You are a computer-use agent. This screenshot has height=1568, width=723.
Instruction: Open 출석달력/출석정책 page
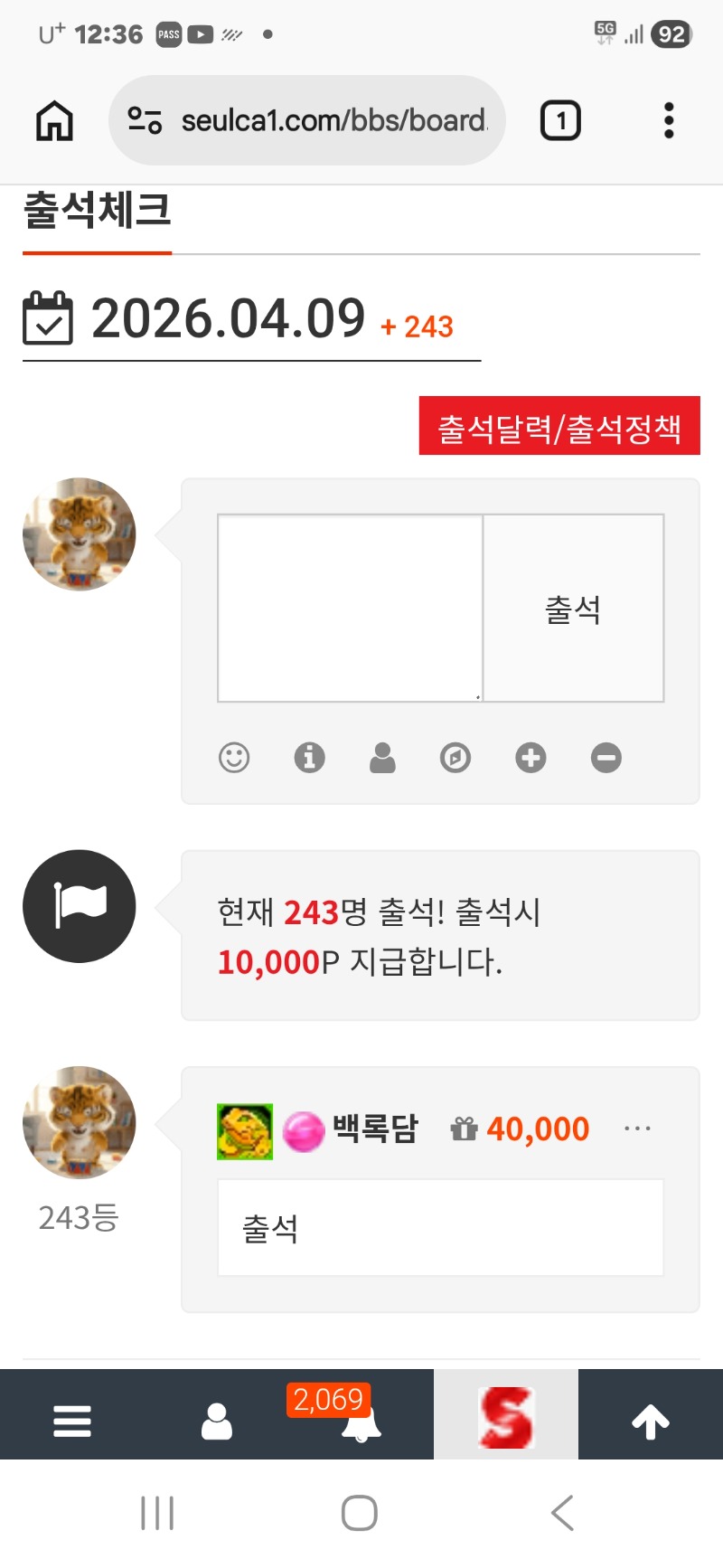559,426
